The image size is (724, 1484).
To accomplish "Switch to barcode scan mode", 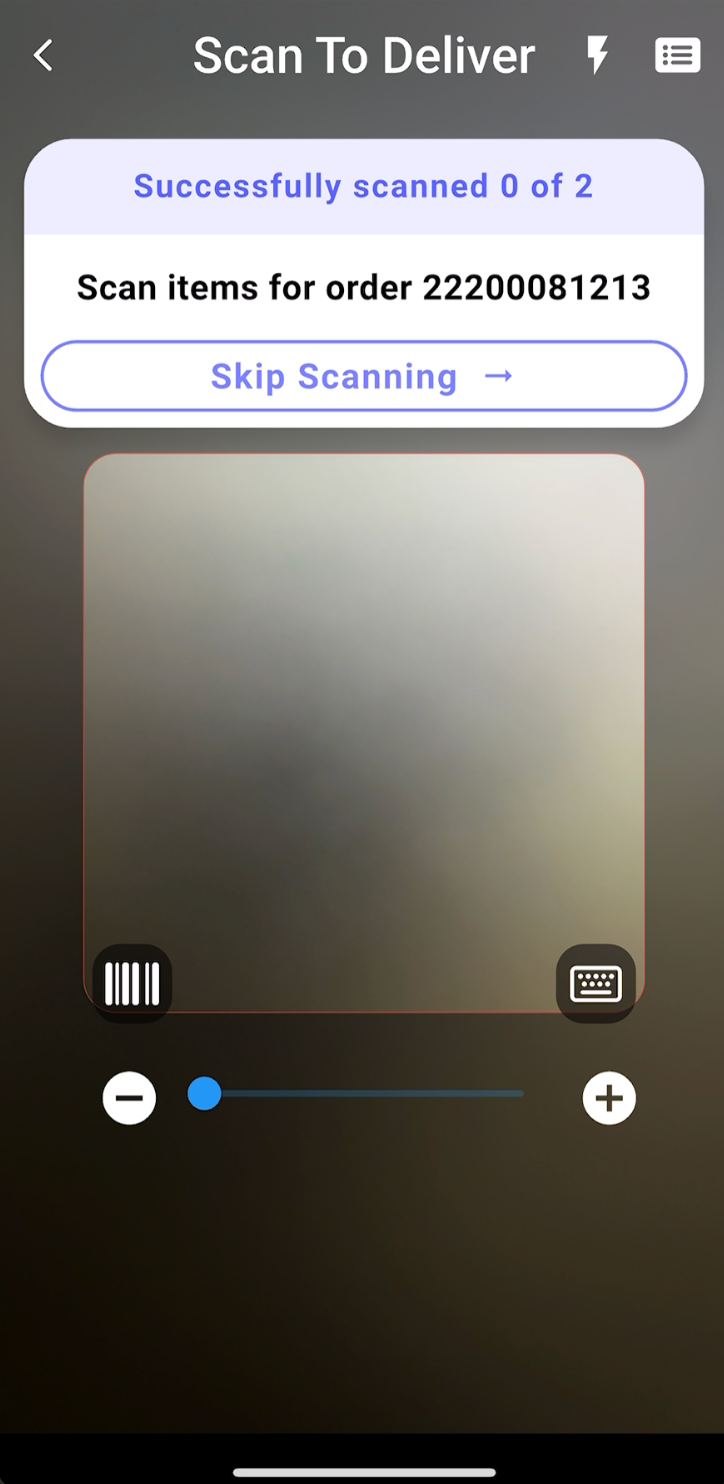I will pos(132,983).
